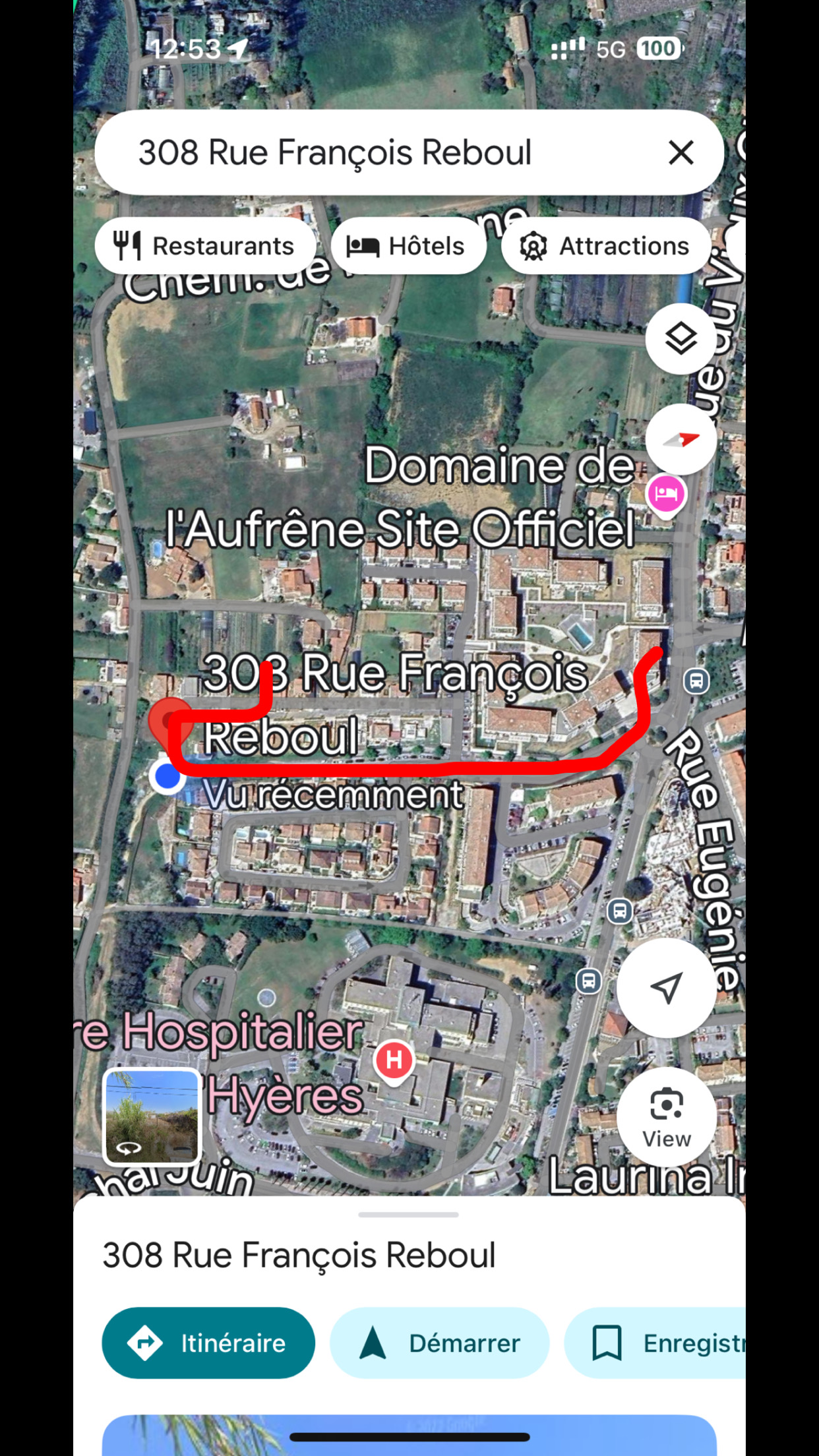819x1456 pixels.
Task: Select the Hôtels chip
Action: point(408,246)
